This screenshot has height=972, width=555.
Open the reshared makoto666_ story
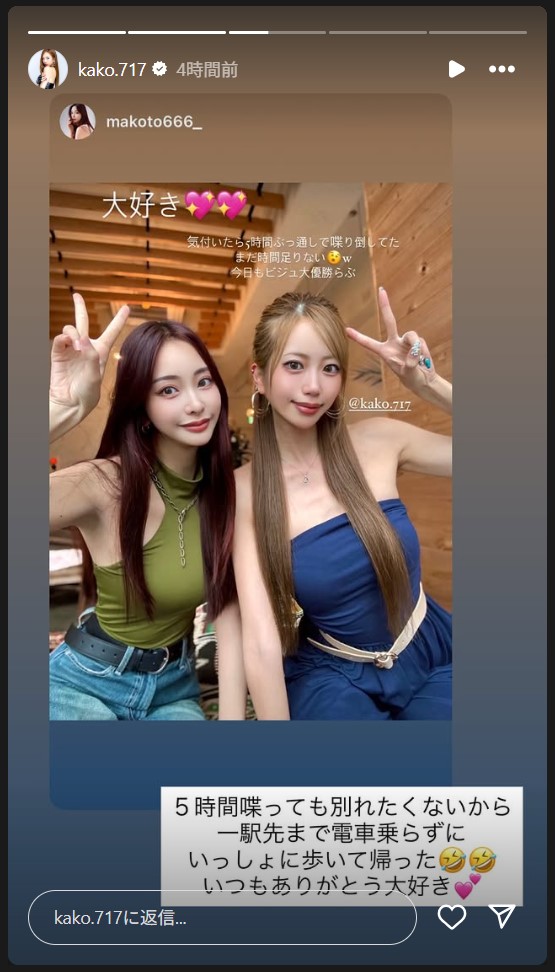click(251, 451)
